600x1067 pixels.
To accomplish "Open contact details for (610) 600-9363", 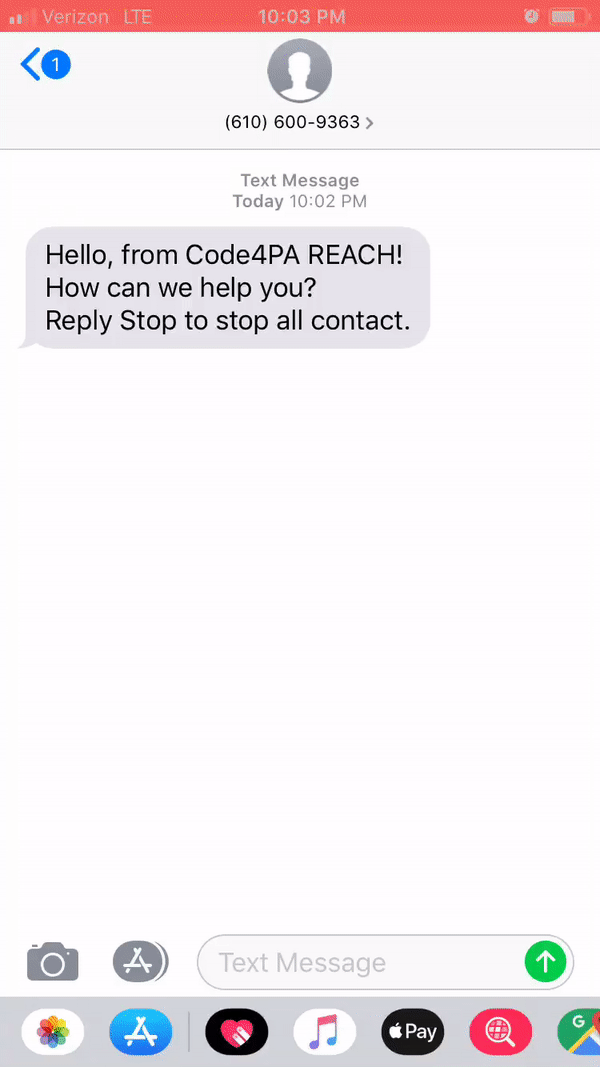I will click(x=300, y=122).
